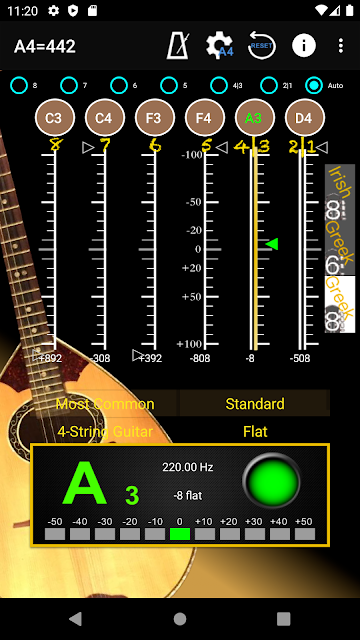Select the Auto detection radio button
The image size is (360, 640).
click(314, 86)
